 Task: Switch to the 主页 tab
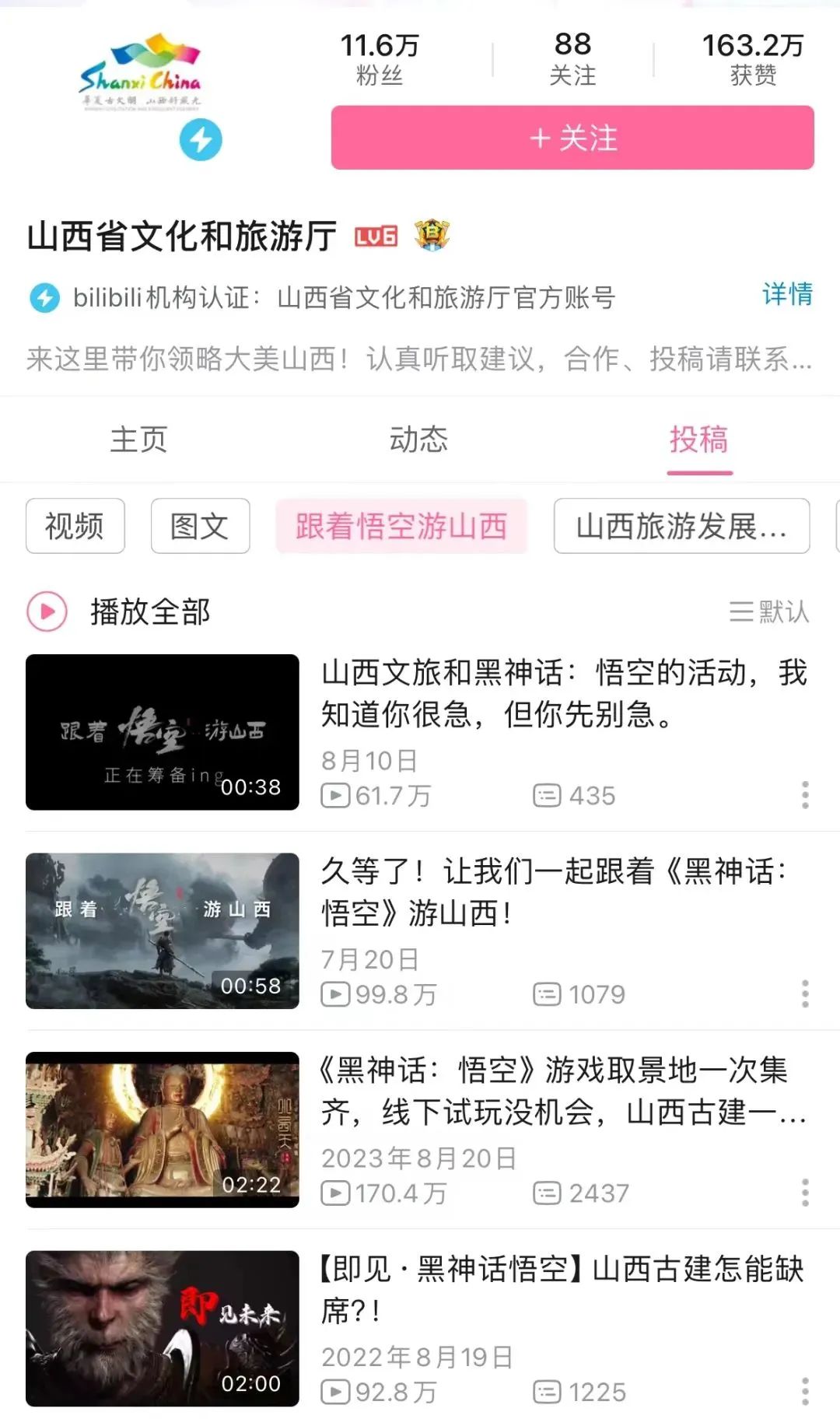[140, 440]
